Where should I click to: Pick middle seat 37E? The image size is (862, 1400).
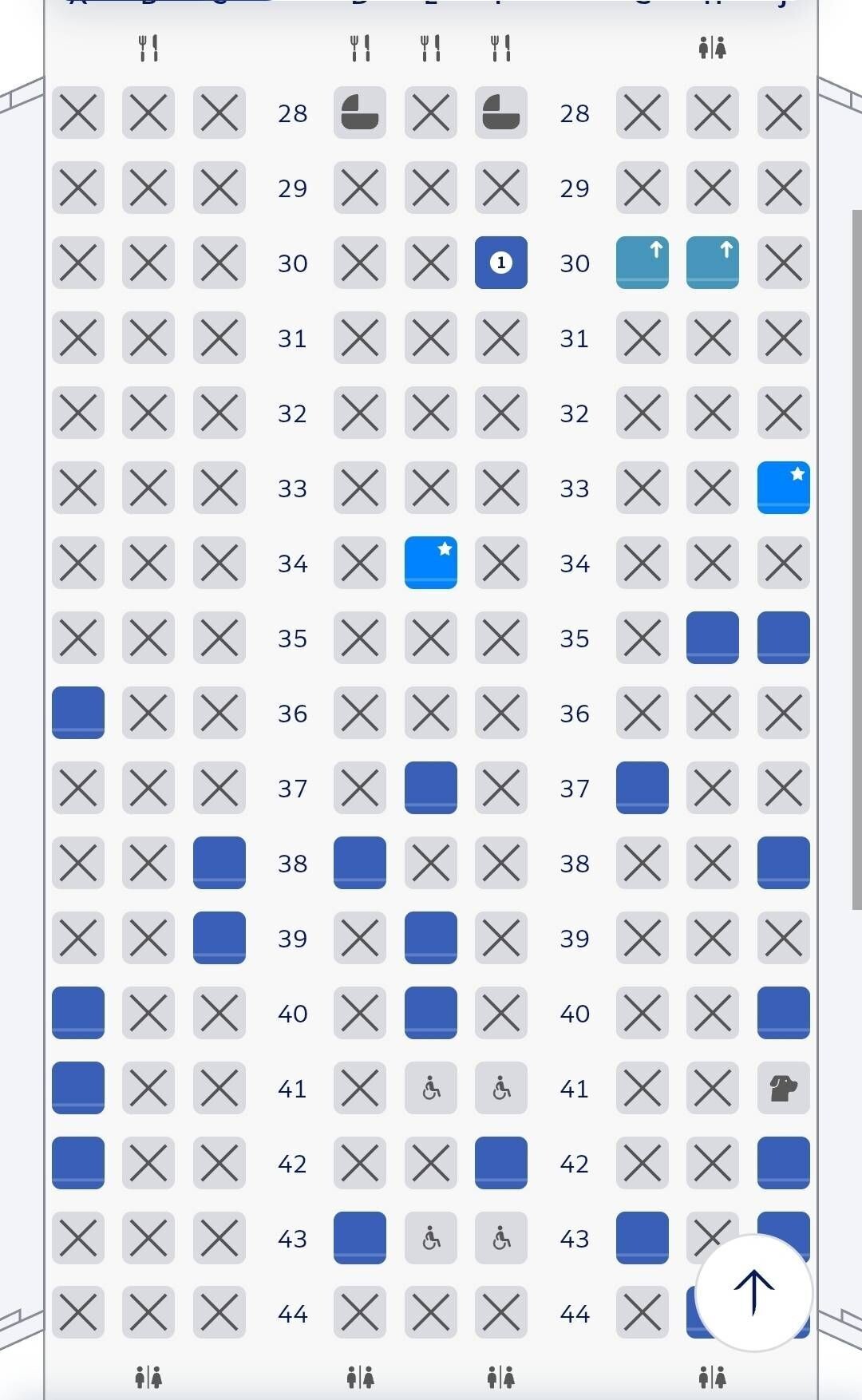[x=430, y=788]
